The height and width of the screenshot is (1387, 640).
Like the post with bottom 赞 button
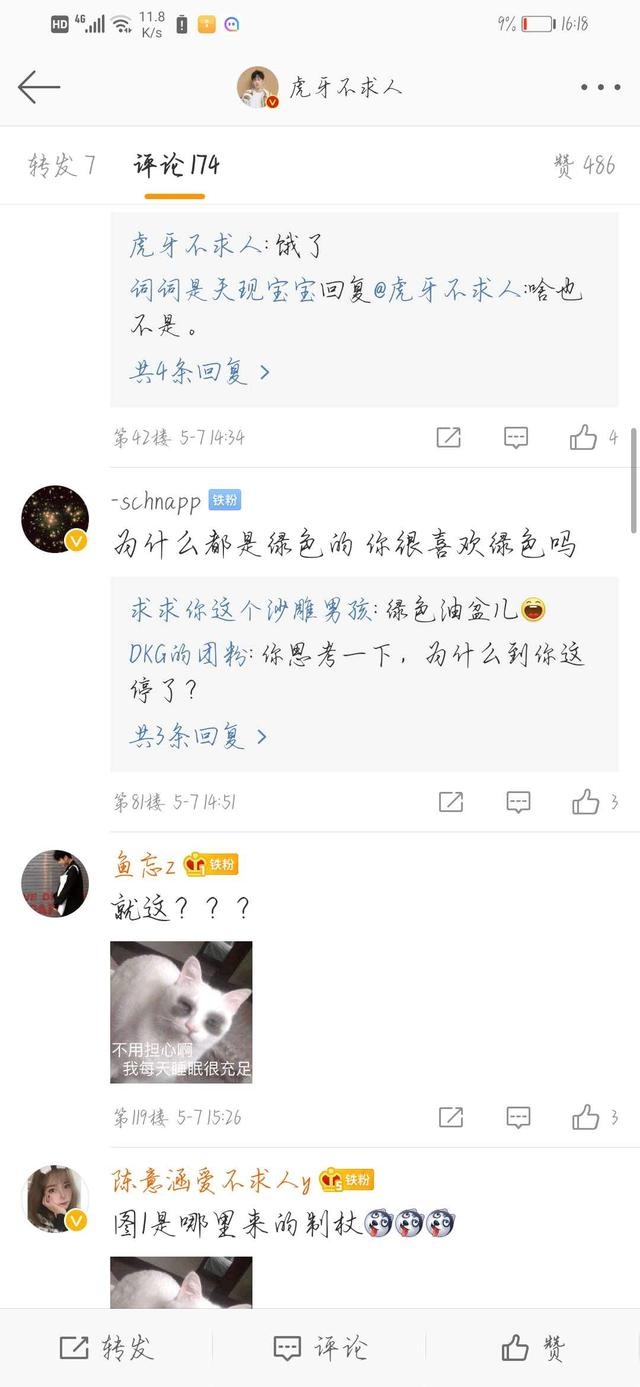533,1347
